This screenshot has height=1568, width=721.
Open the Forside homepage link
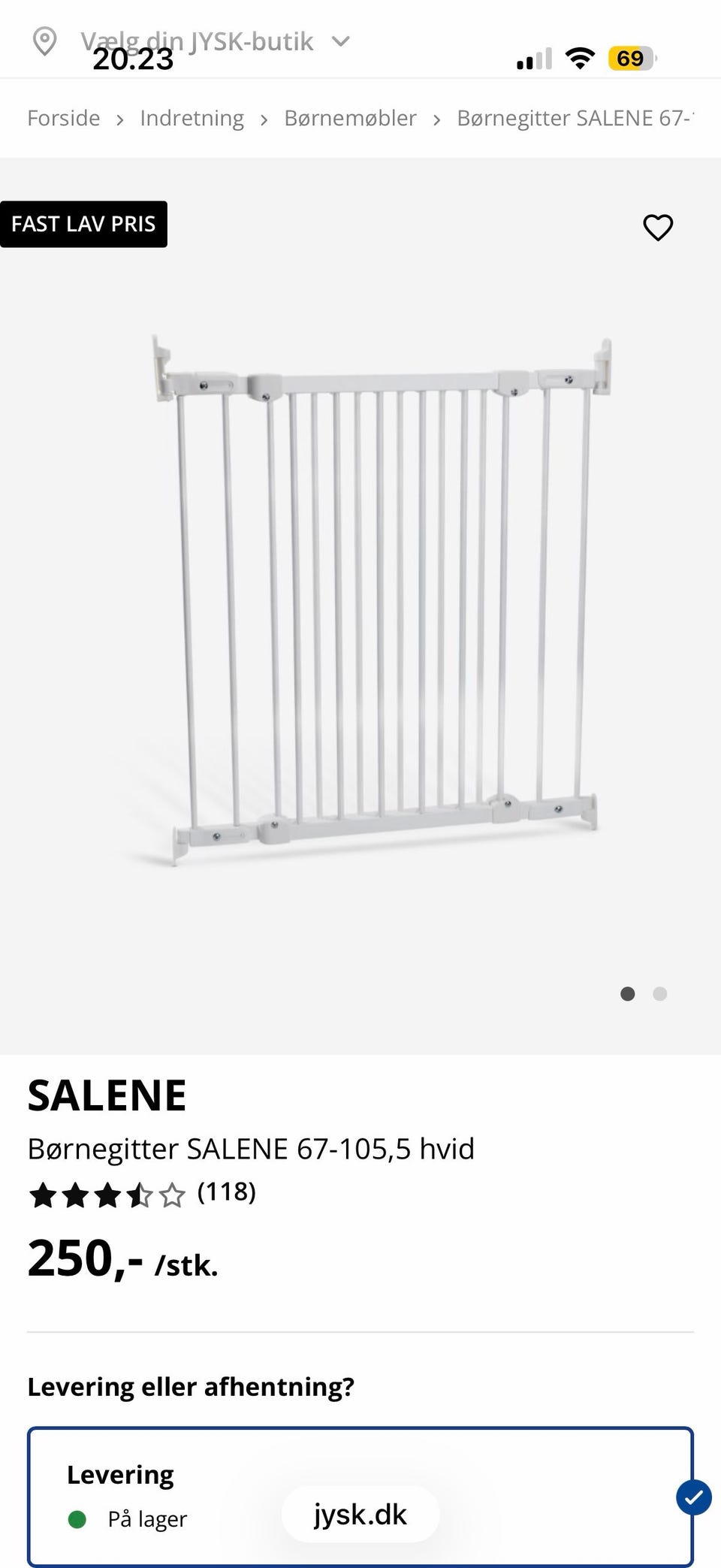coord(63,118)
